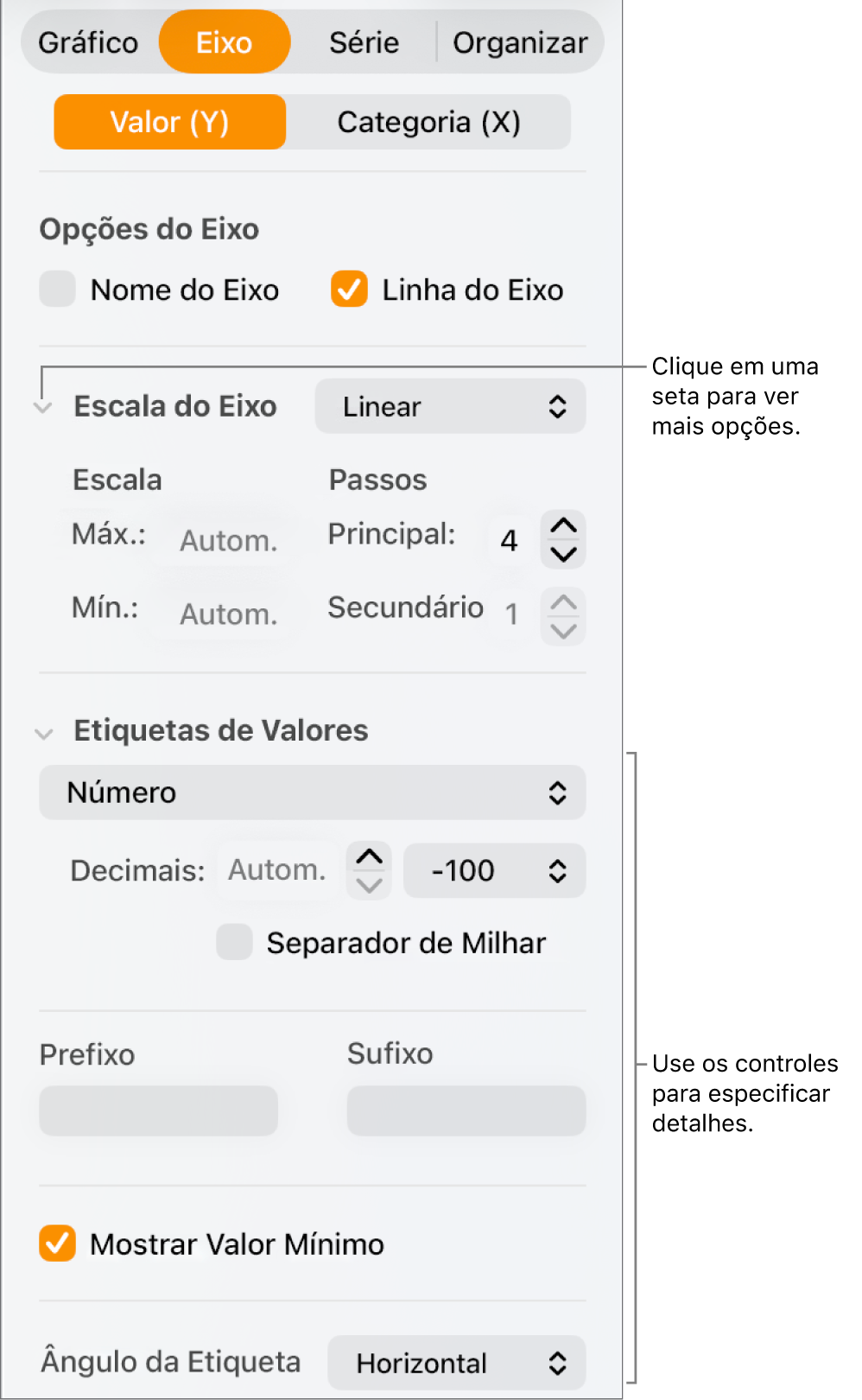Click the Máx. value input field

click(227, 539)
